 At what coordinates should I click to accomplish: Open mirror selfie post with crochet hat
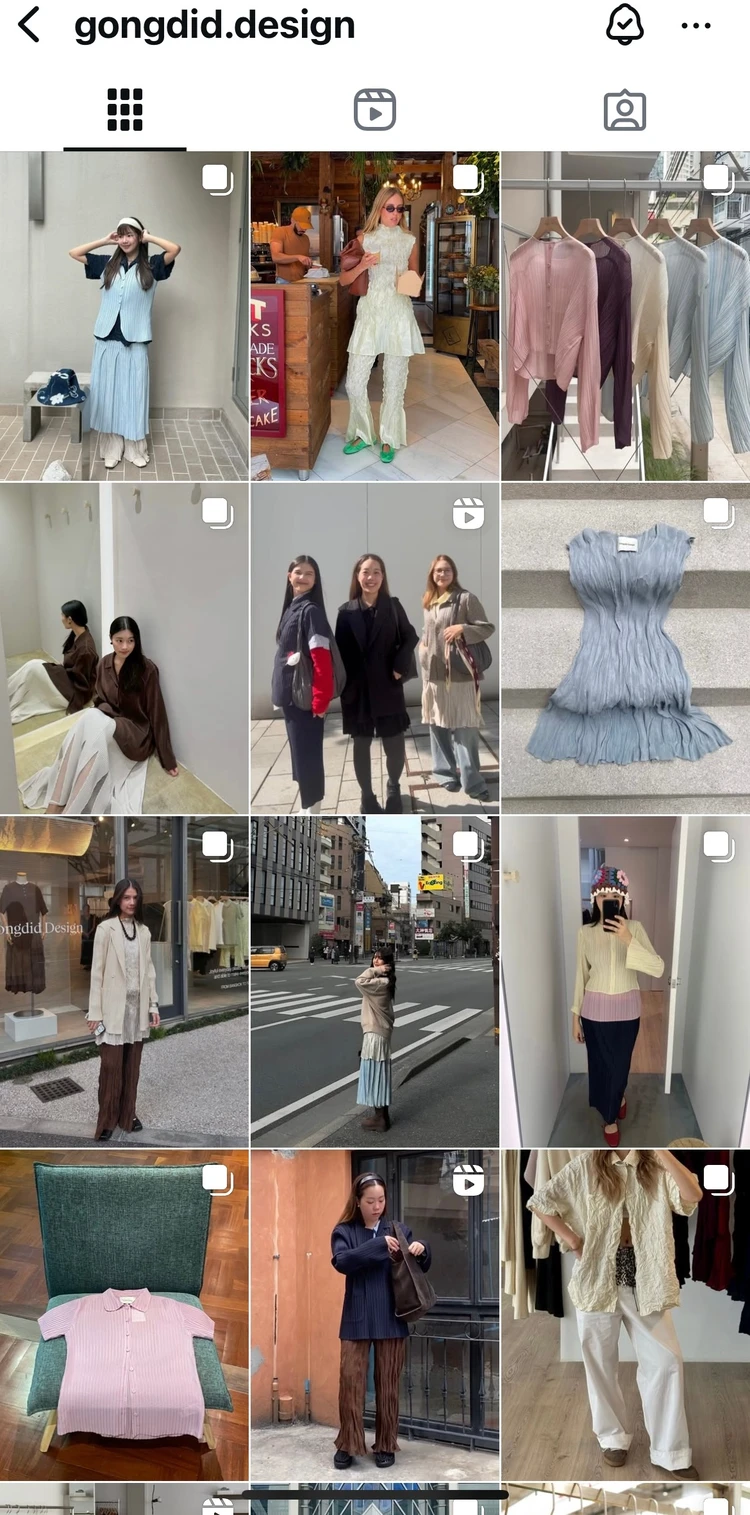[626, 981]
